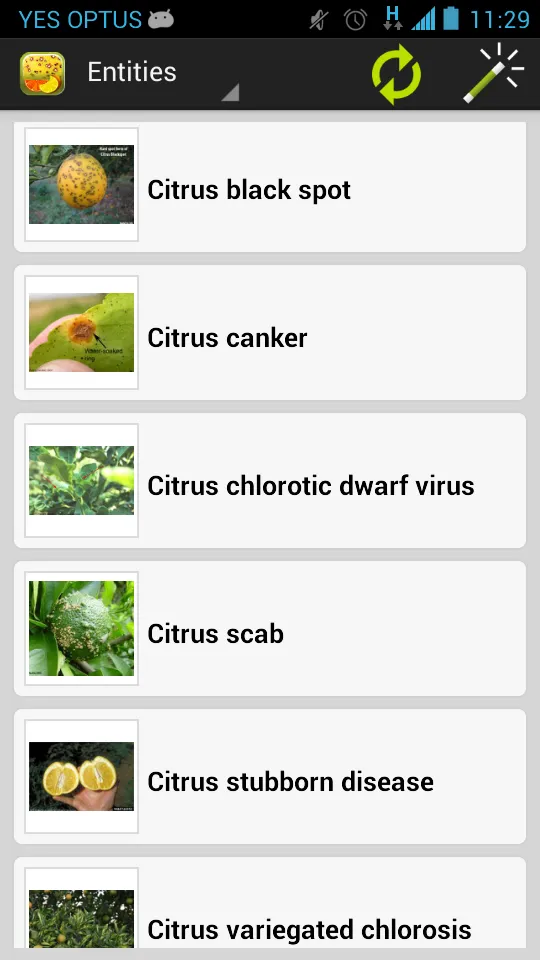Tap the green refresh arrows icon

(x=396, y=75)
